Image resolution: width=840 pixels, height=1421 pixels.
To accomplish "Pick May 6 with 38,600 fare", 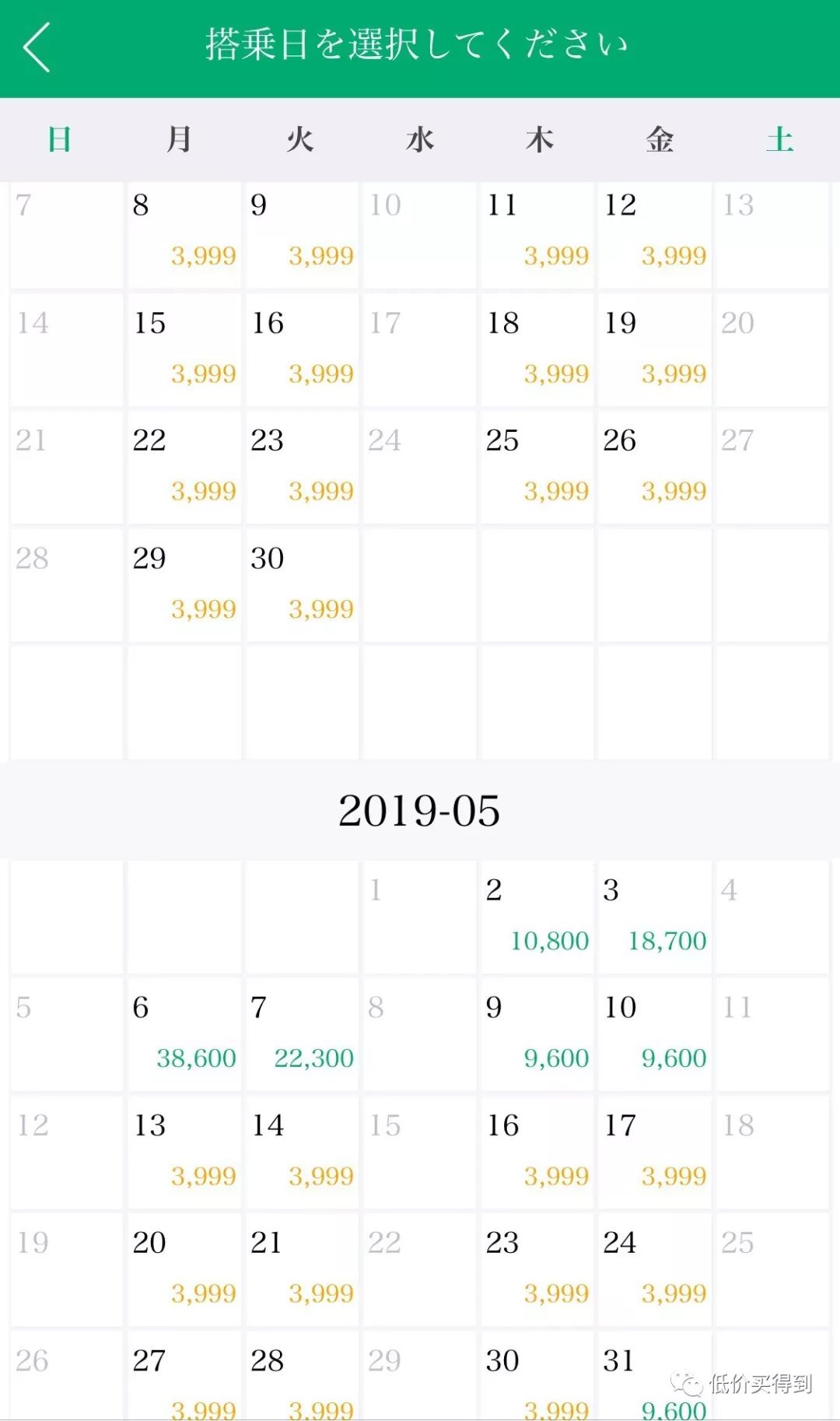I will [184, 1035].
